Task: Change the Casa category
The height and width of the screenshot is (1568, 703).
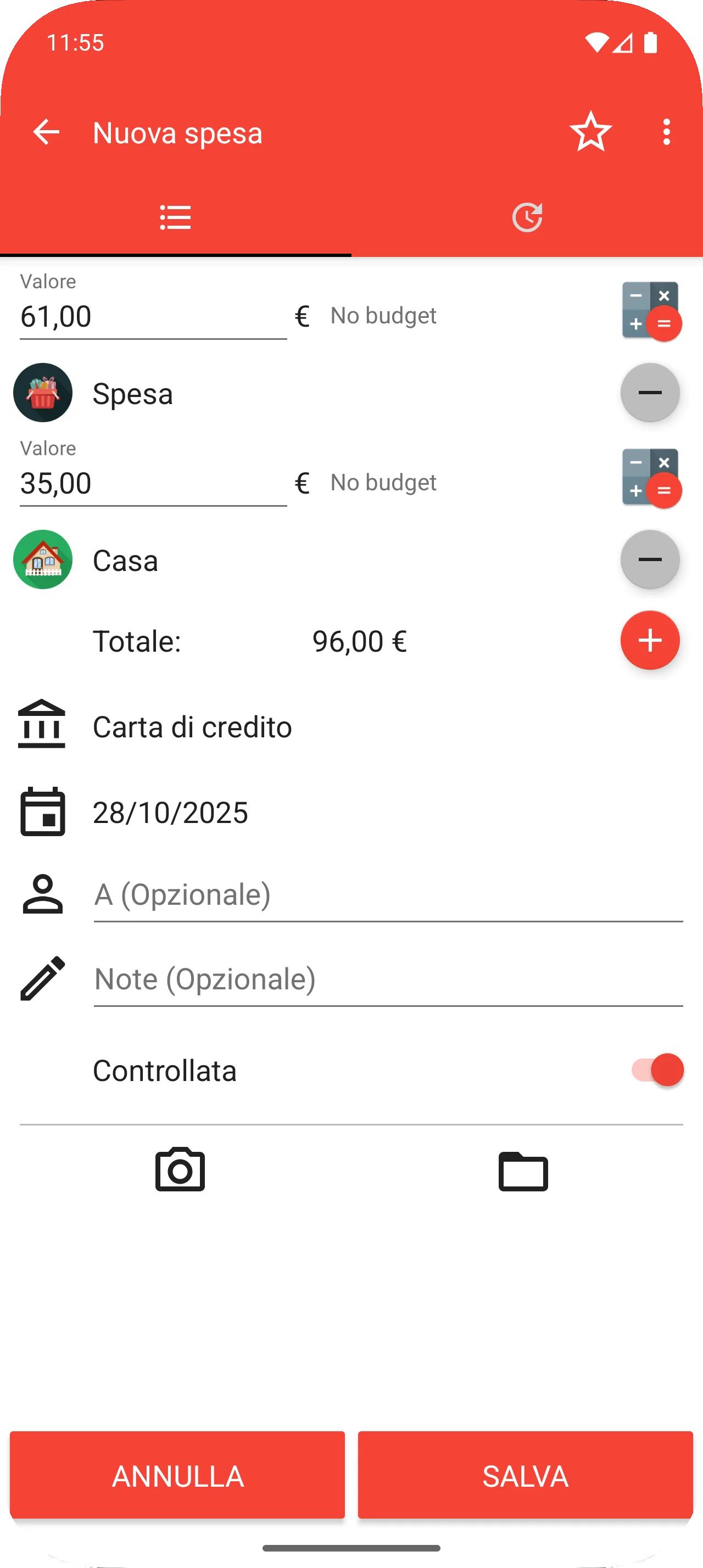Action: [x=125, y=561]
